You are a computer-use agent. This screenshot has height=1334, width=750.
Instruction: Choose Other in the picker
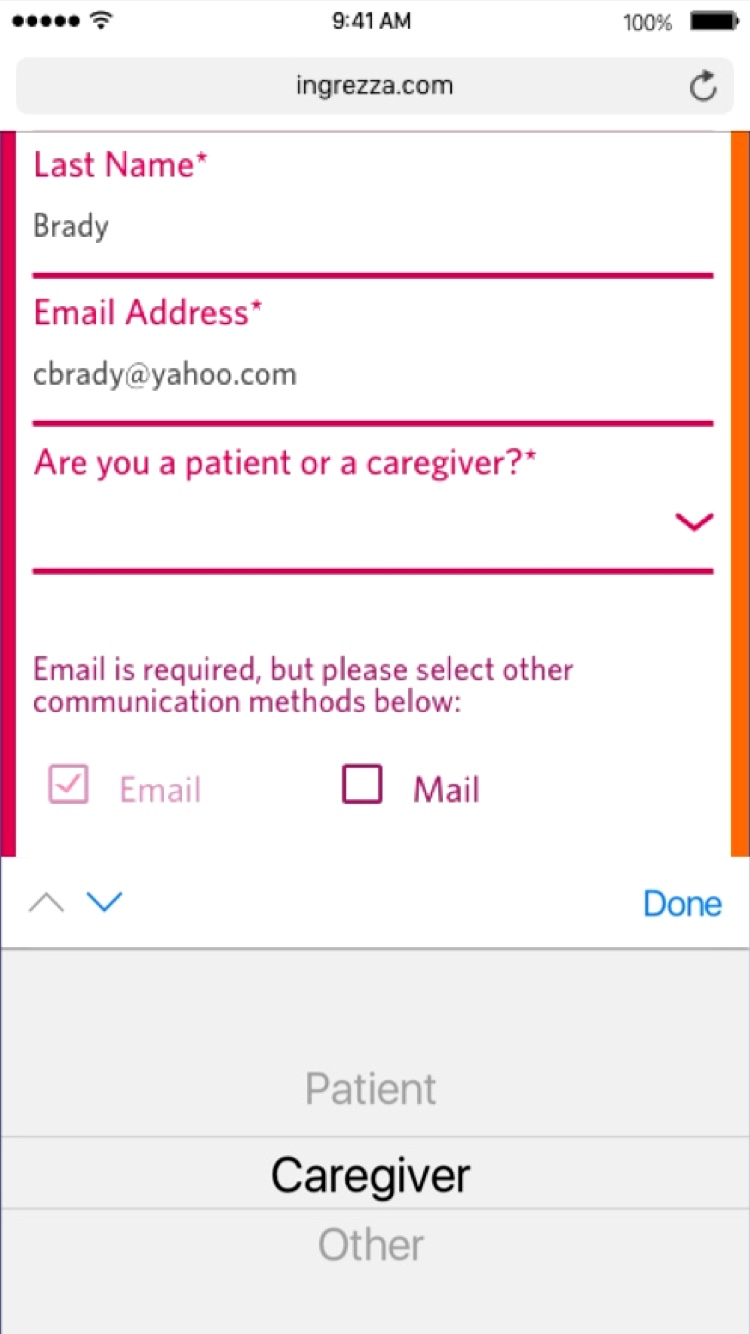[x=371, y=1245]
